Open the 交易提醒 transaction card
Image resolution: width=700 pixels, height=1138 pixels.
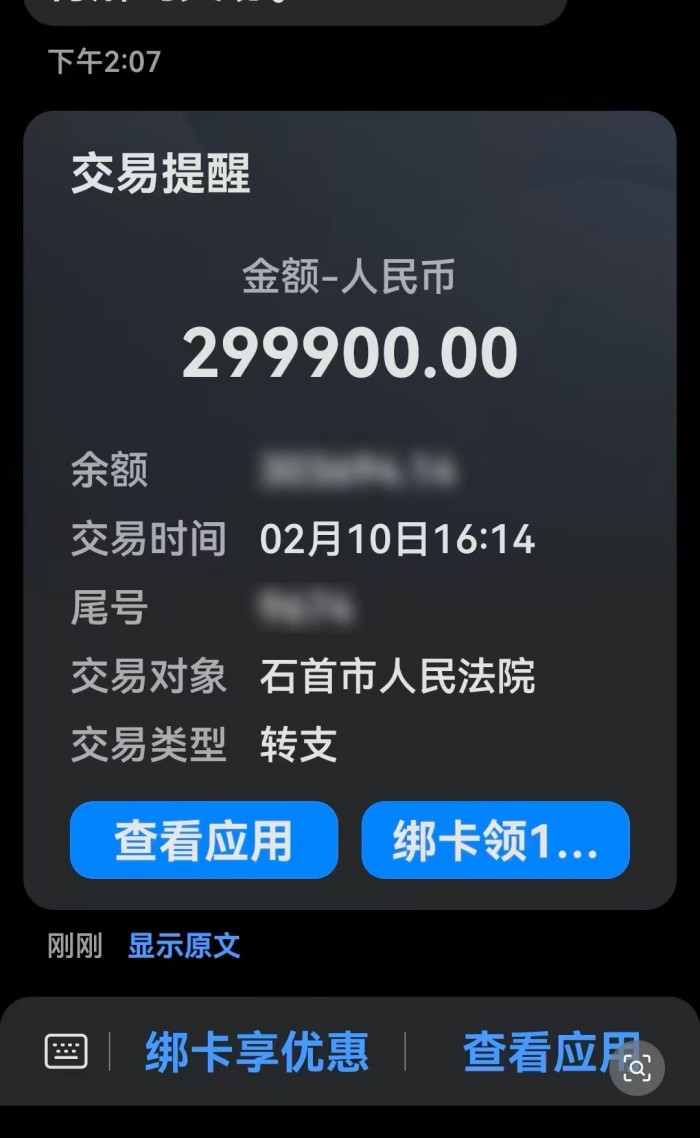click(x=349, y=400)
